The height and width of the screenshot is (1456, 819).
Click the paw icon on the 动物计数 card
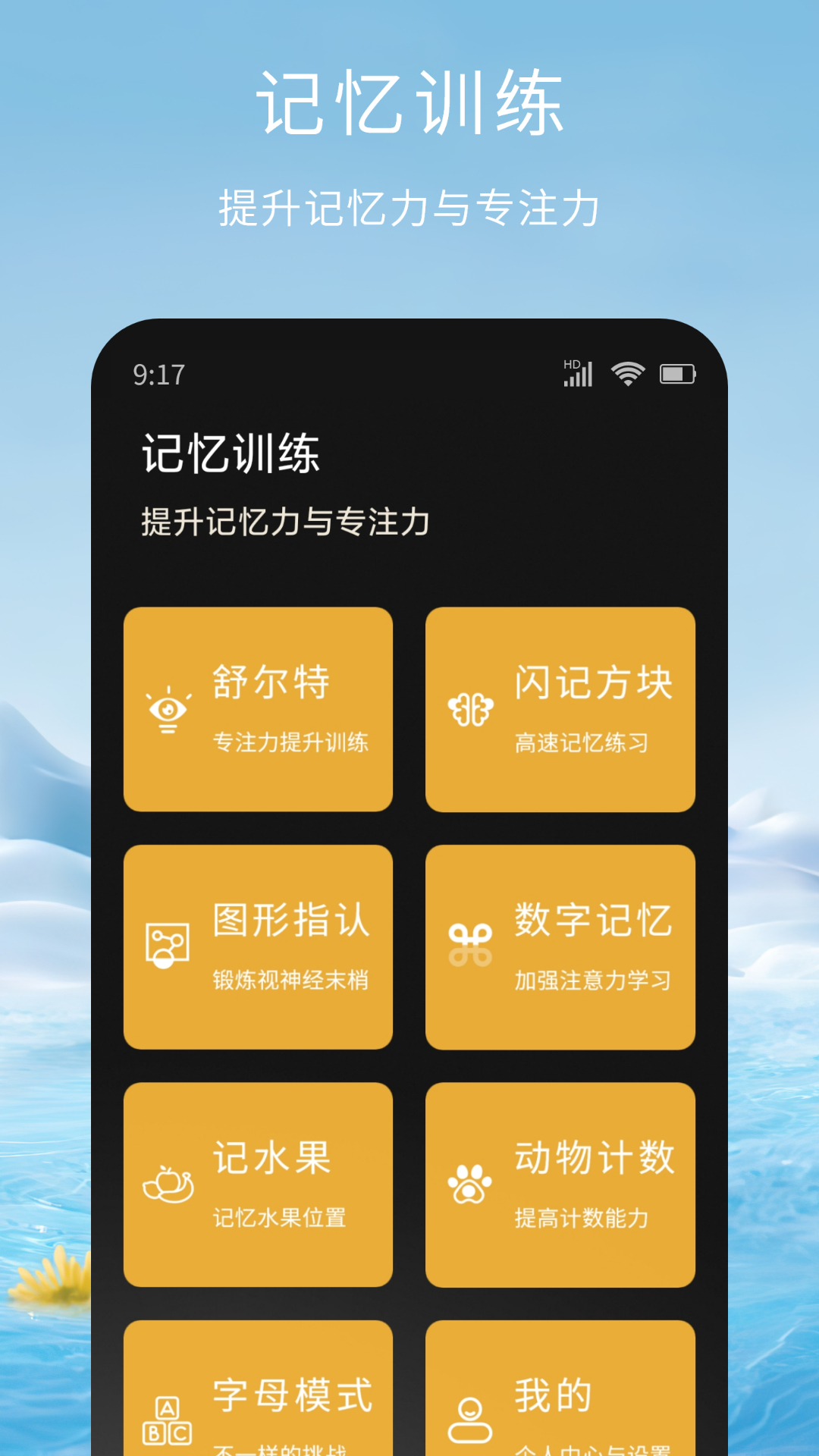click(470, 1185)
